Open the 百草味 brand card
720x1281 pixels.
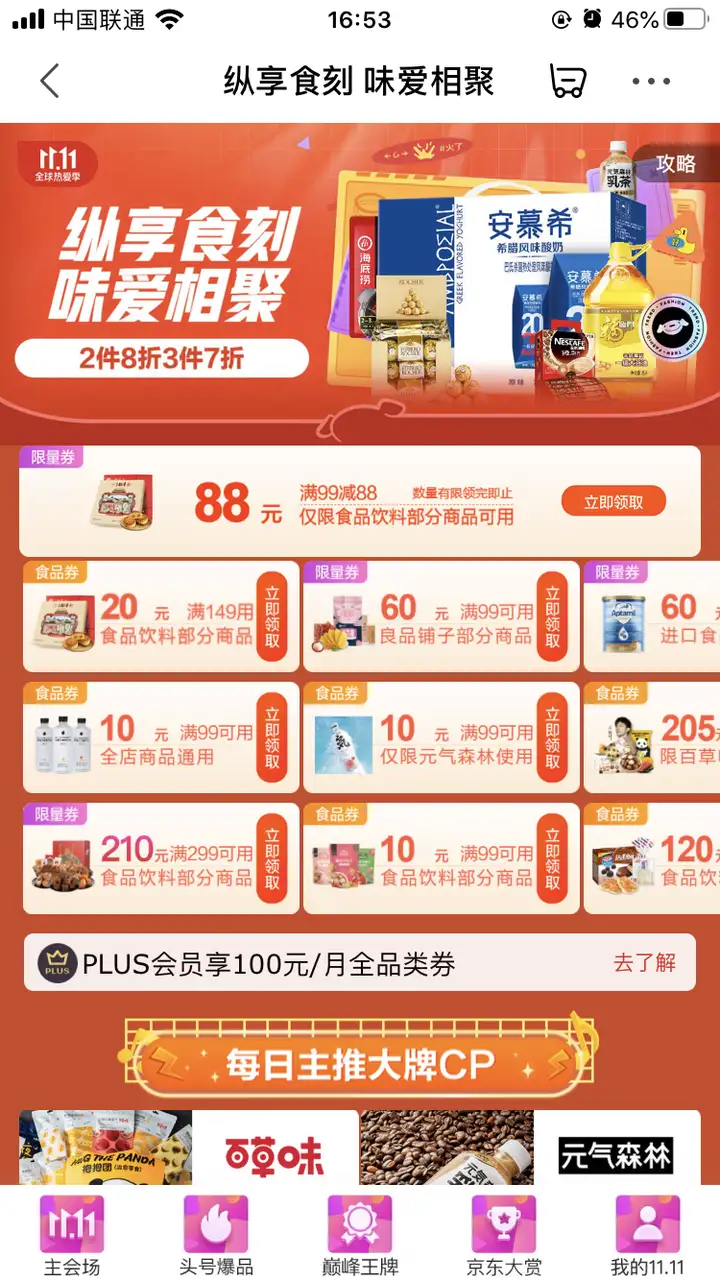(189, 1148)
